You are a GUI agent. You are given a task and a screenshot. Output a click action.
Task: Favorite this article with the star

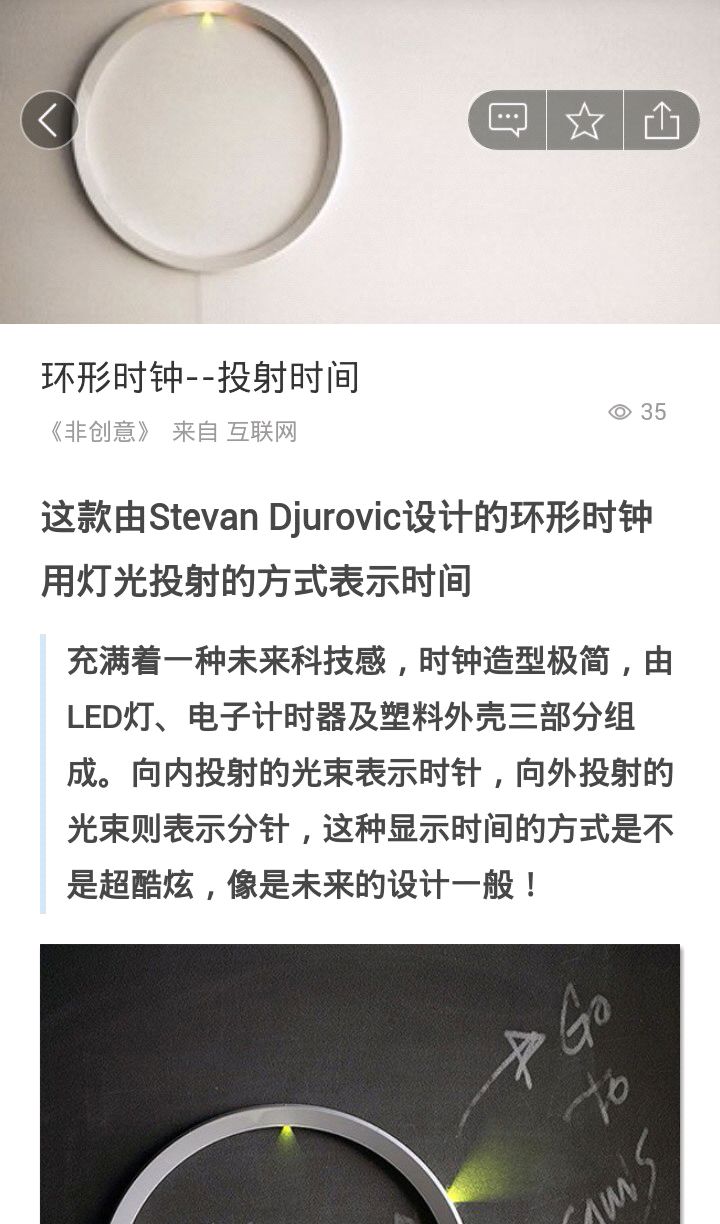(x=585, y=120)
